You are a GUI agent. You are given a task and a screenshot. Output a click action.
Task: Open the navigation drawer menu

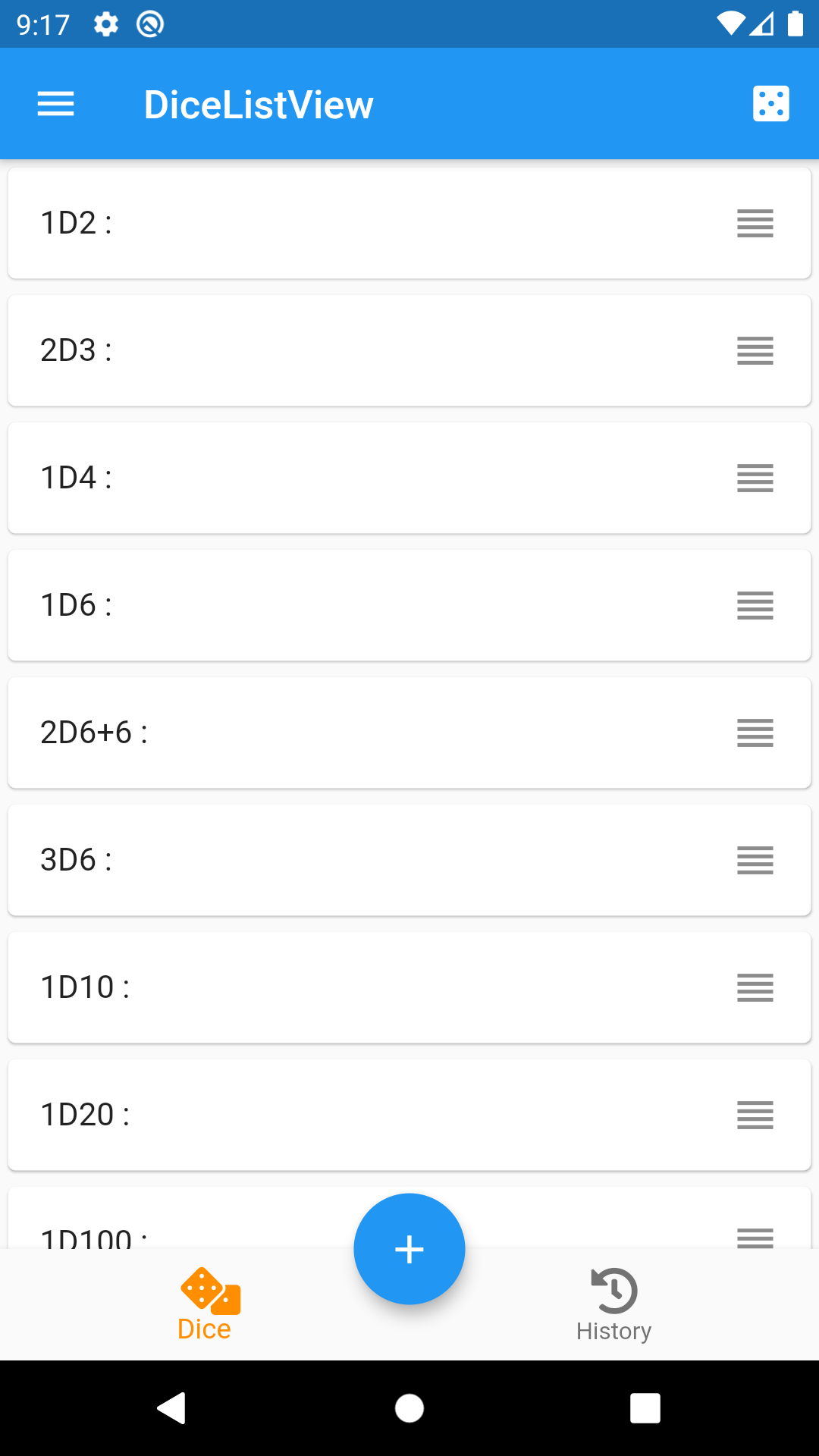55,104
